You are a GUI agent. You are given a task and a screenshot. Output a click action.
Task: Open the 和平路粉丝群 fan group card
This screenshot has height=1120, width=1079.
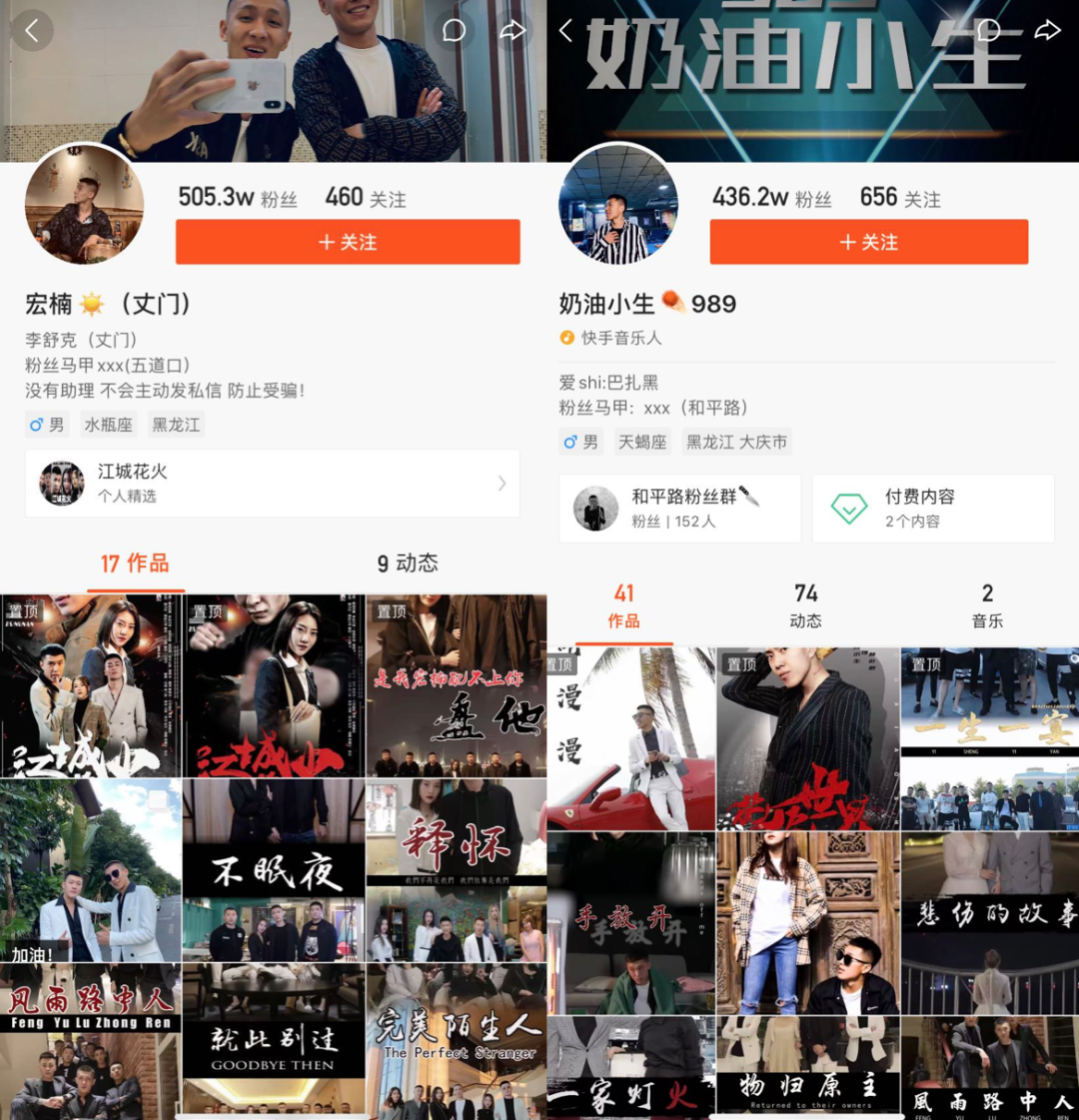679,509
